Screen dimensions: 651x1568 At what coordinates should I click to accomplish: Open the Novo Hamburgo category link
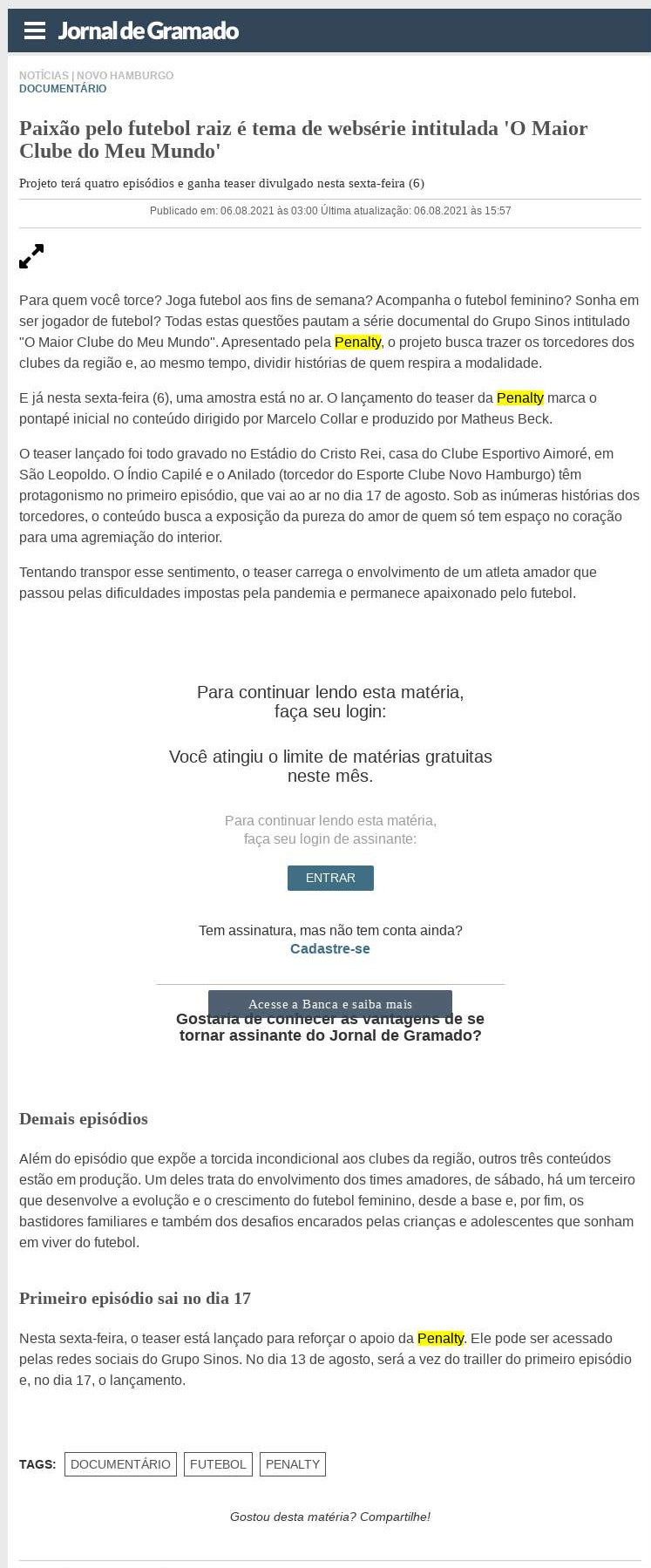[125, 76]
